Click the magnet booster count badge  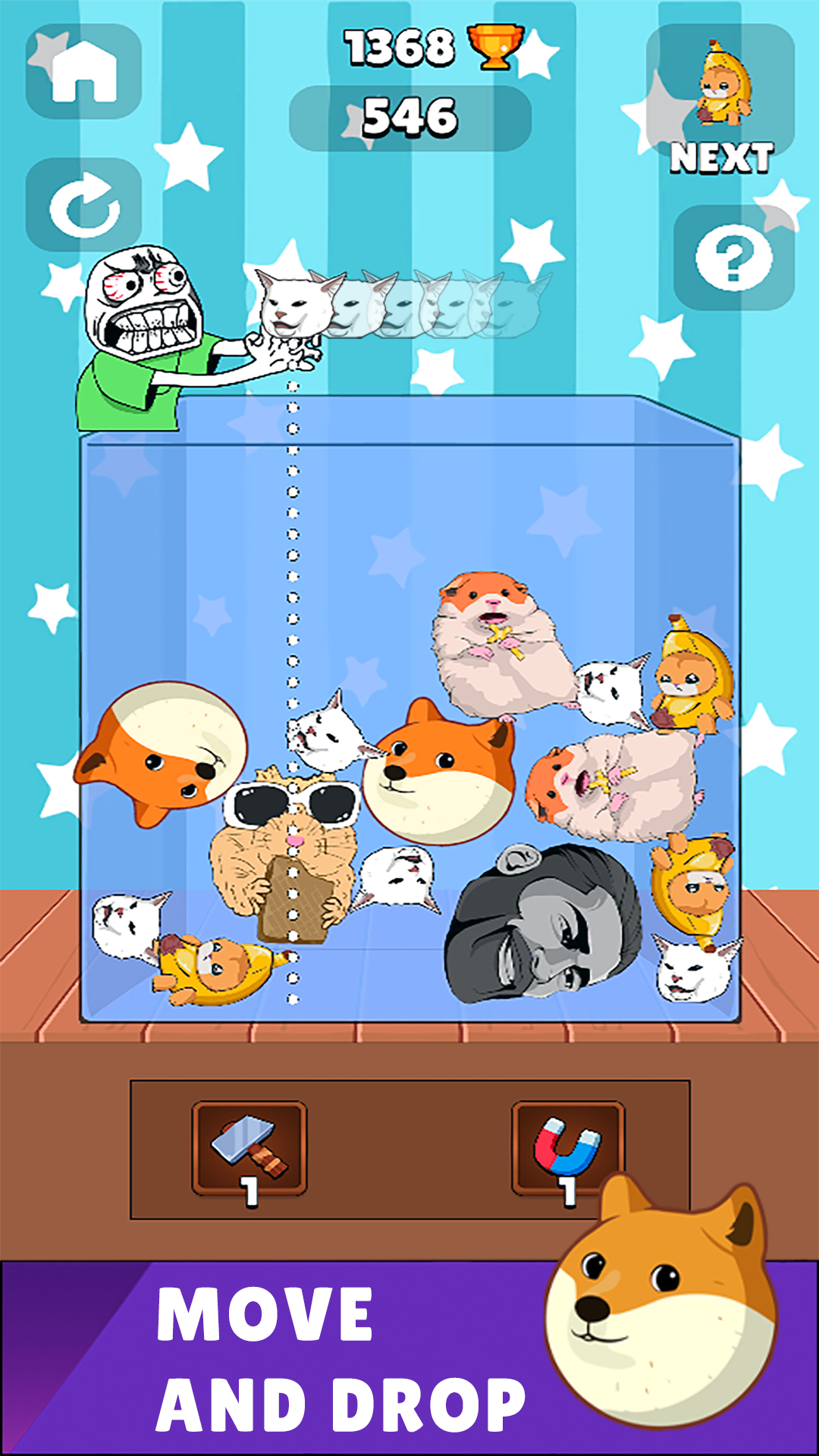(x=567, y=1189)
